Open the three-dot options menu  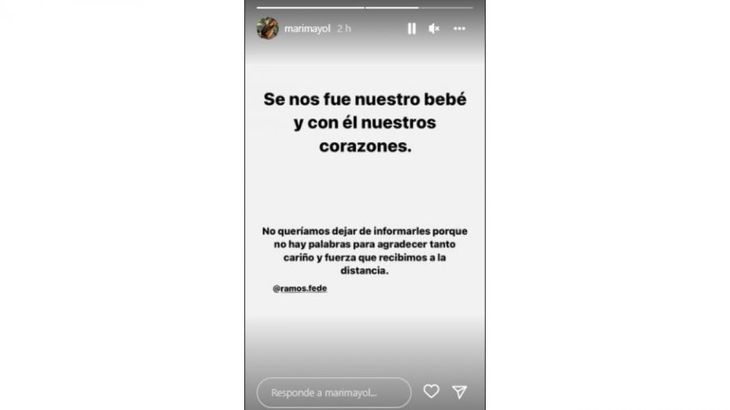click(x=459, y=29)
